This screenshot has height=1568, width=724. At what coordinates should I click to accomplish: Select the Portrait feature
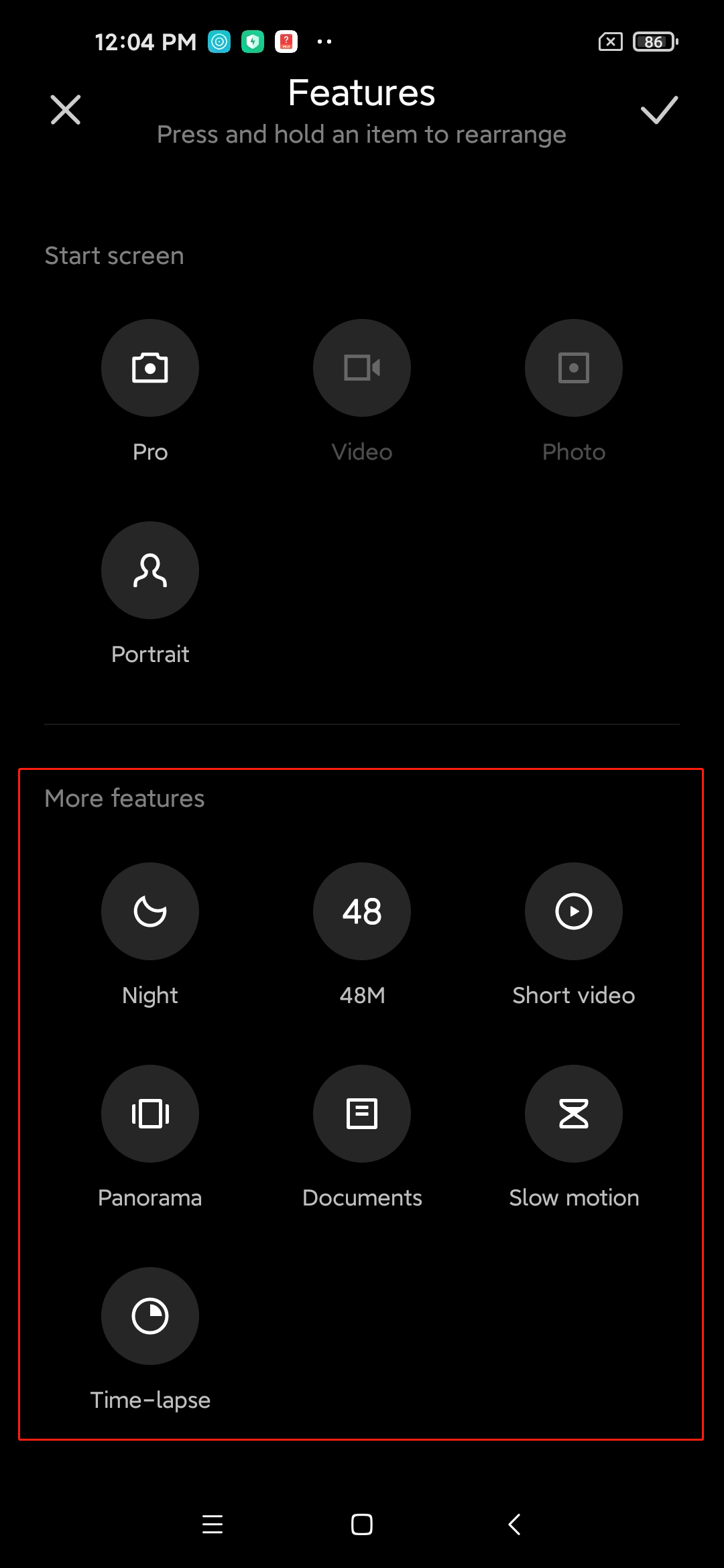pos(150,570)
